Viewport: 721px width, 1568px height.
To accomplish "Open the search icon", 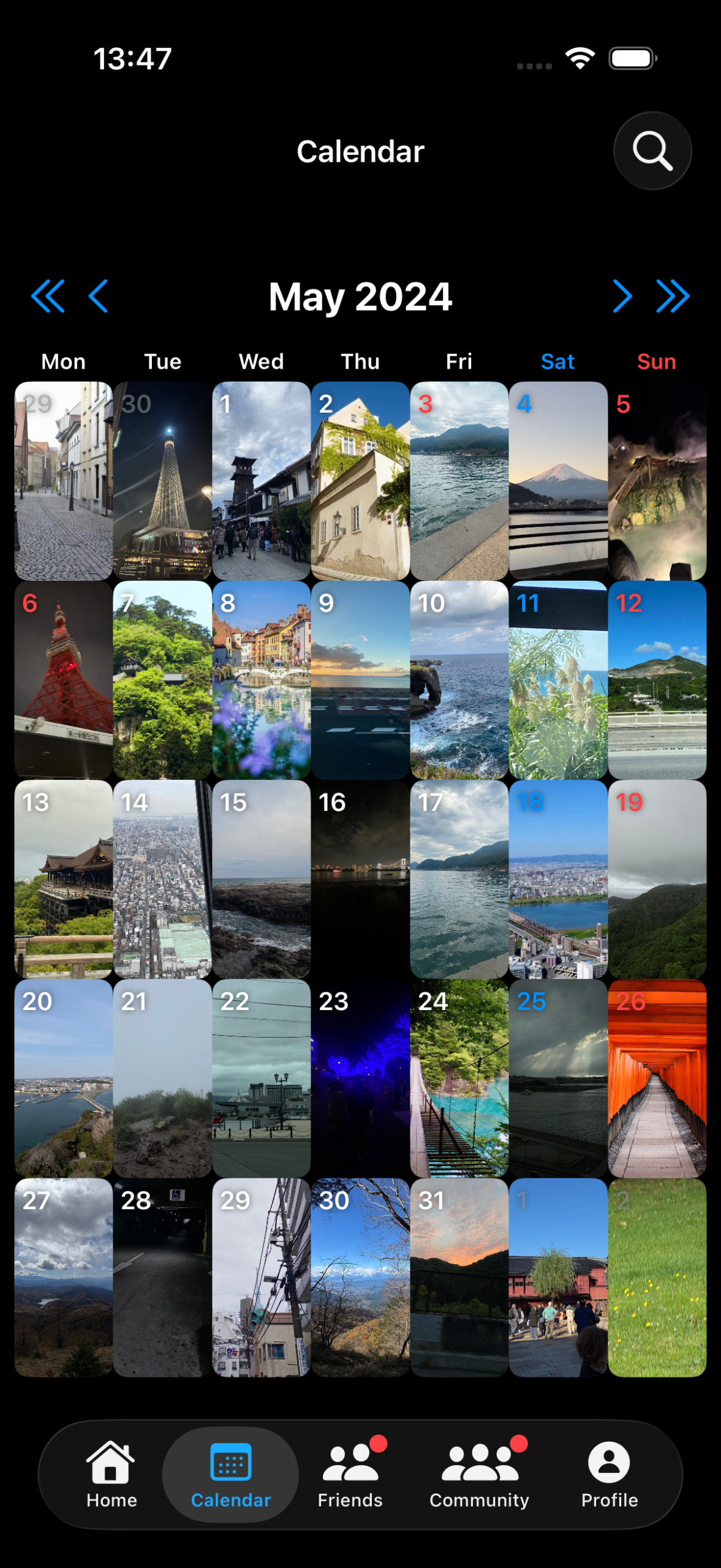I will [x=652, y=151].
